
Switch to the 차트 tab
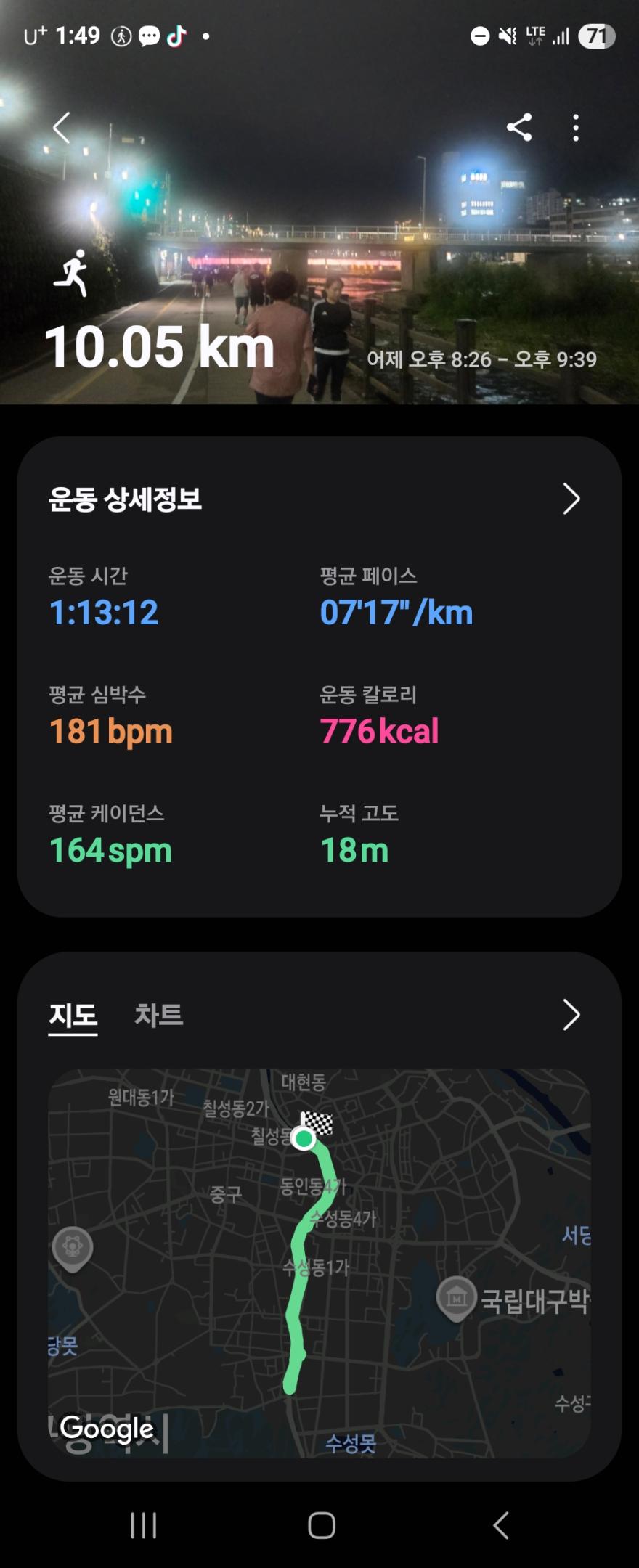[x=159, y=1015]
